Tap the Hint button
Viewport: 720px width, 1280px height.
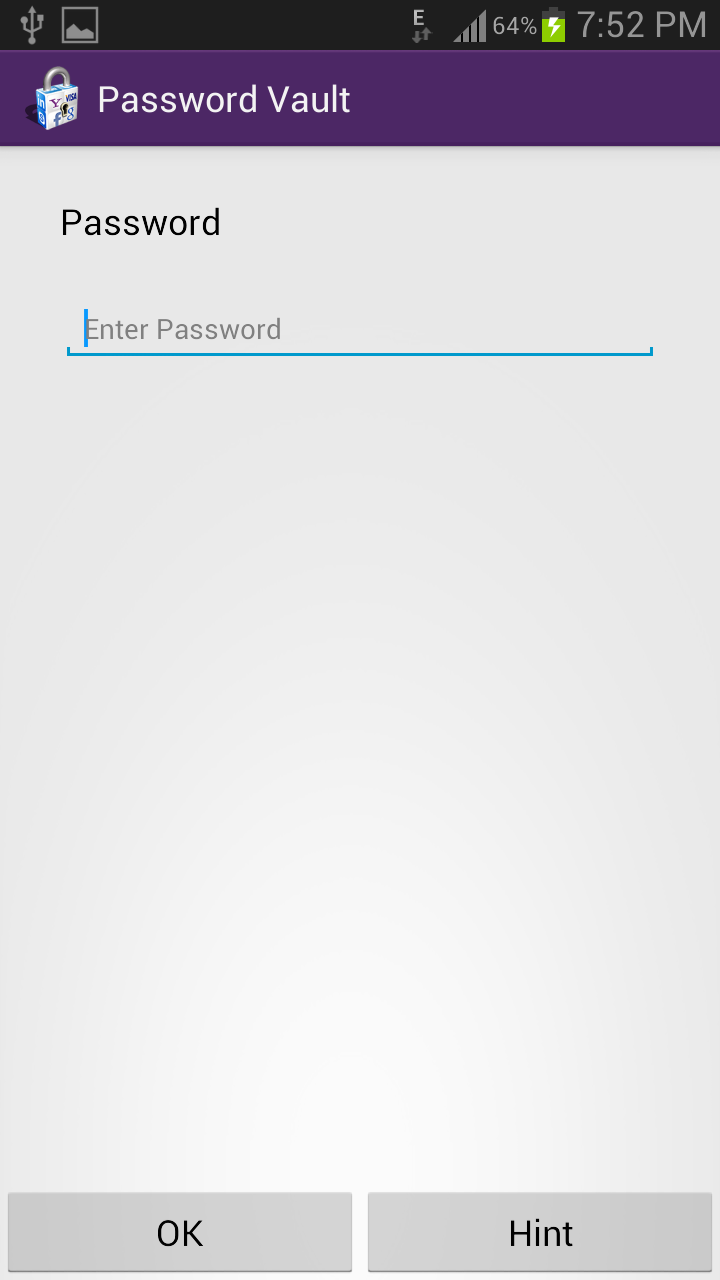tap(539, 1232)
